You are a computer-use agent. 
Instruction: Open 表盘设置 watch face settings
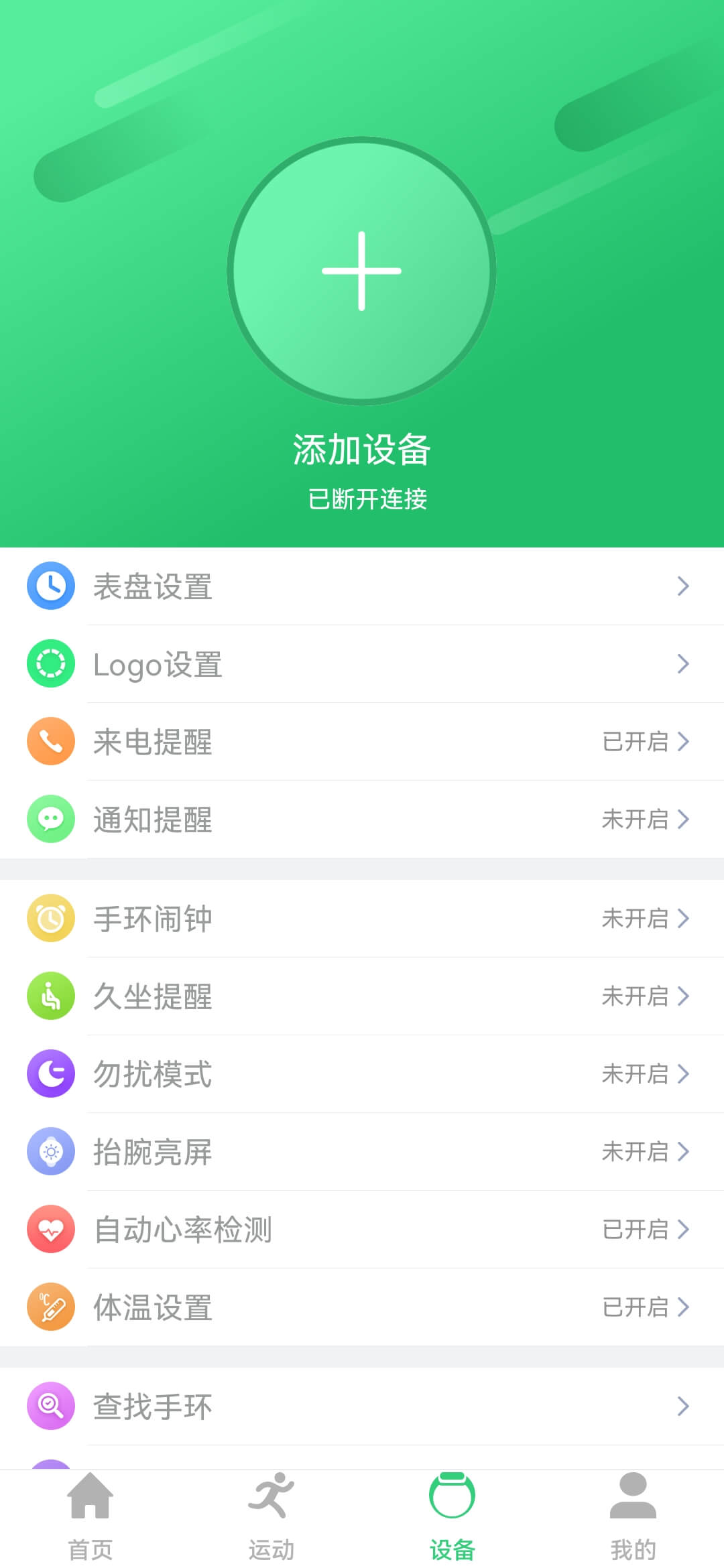click(362, 586)
